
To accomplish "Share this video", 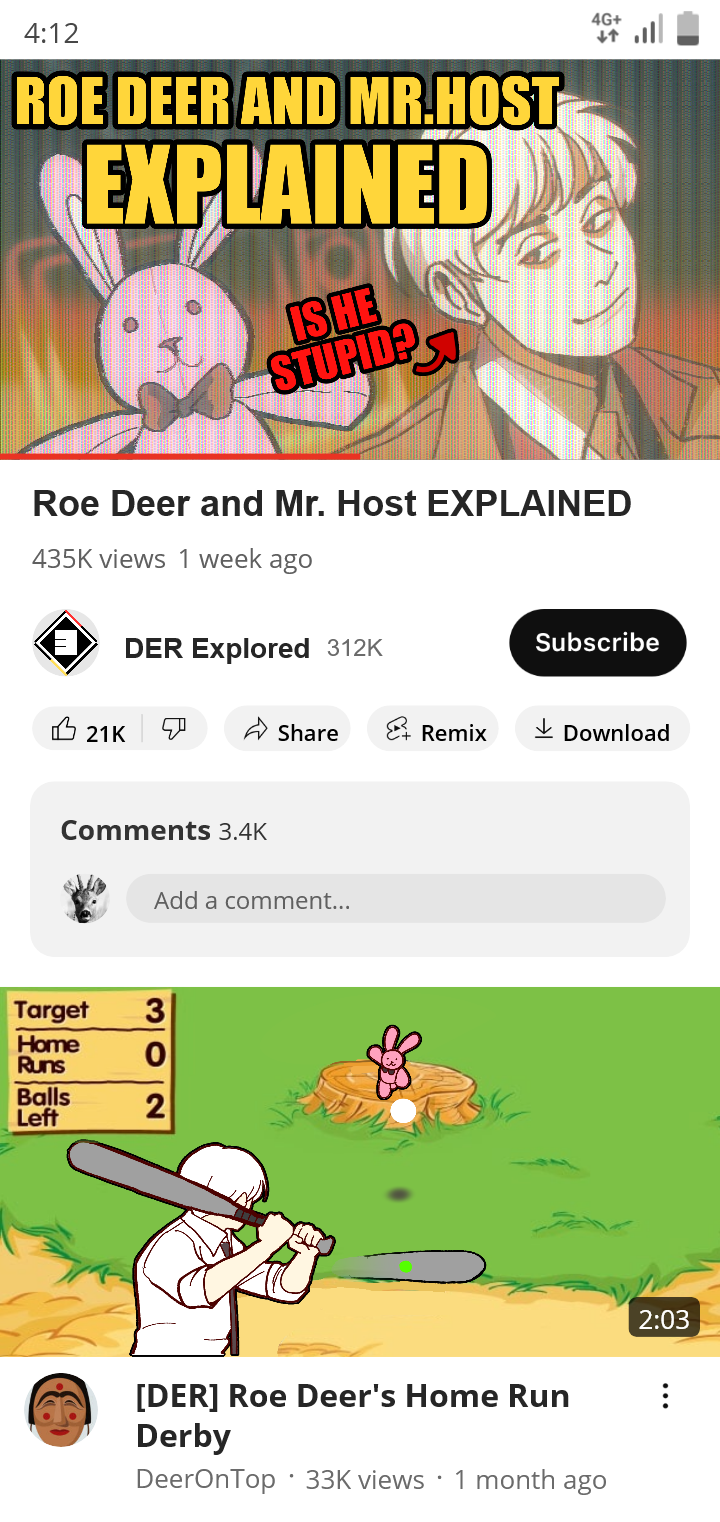I will [287, 731].
